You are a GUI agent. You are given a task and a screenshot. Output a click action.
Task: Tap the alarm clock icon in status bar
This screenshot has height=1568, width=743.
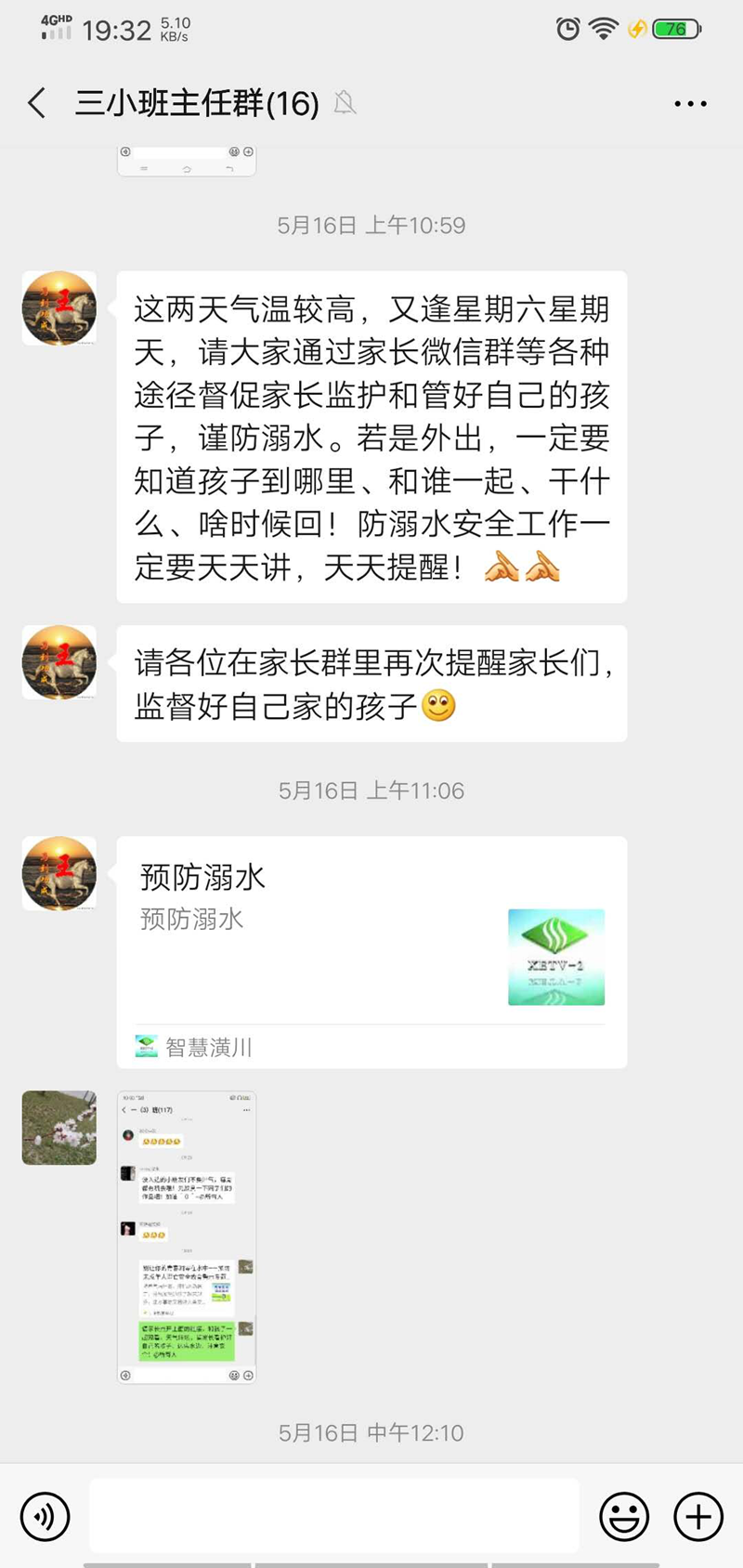point(567,29)
